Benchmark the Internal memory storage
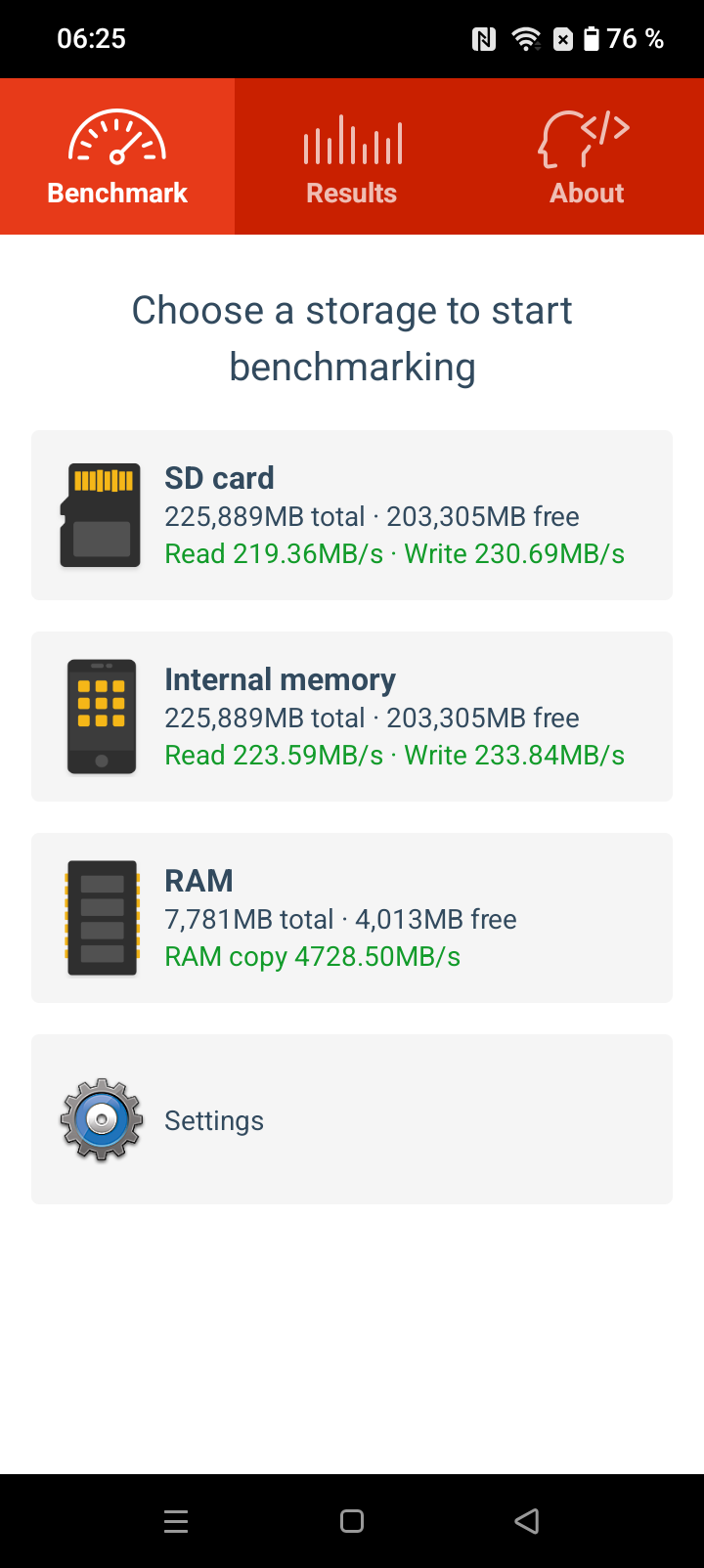The width and height of the screenshot is (704, 1568). click(352, 717)
